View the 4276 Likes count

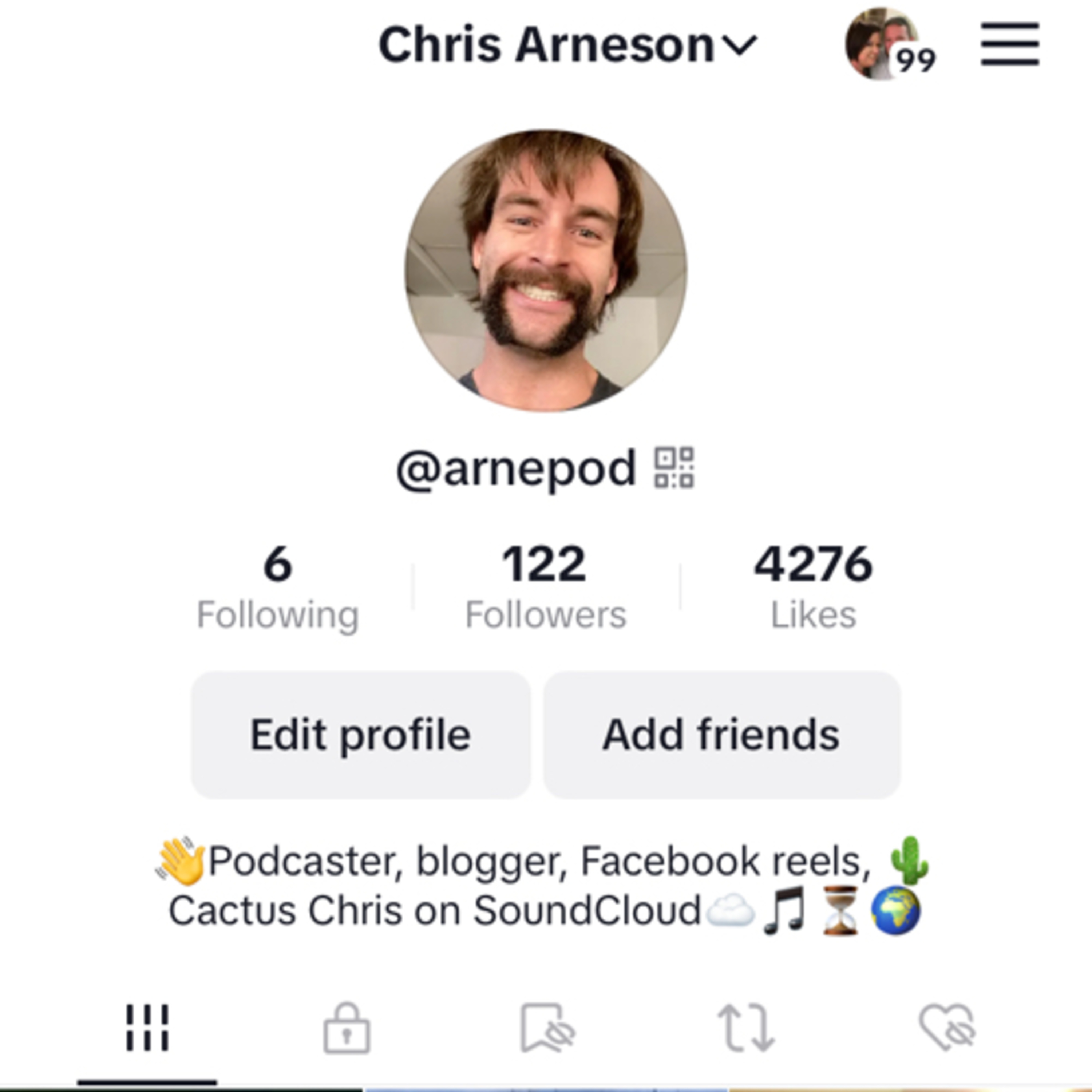tap(813, 586)
